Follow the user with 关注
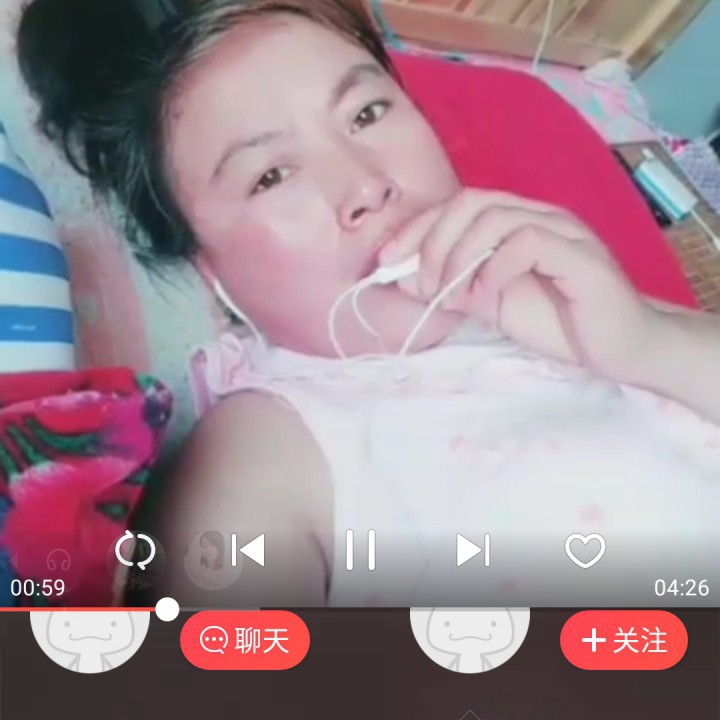 [x=624, y=640]
